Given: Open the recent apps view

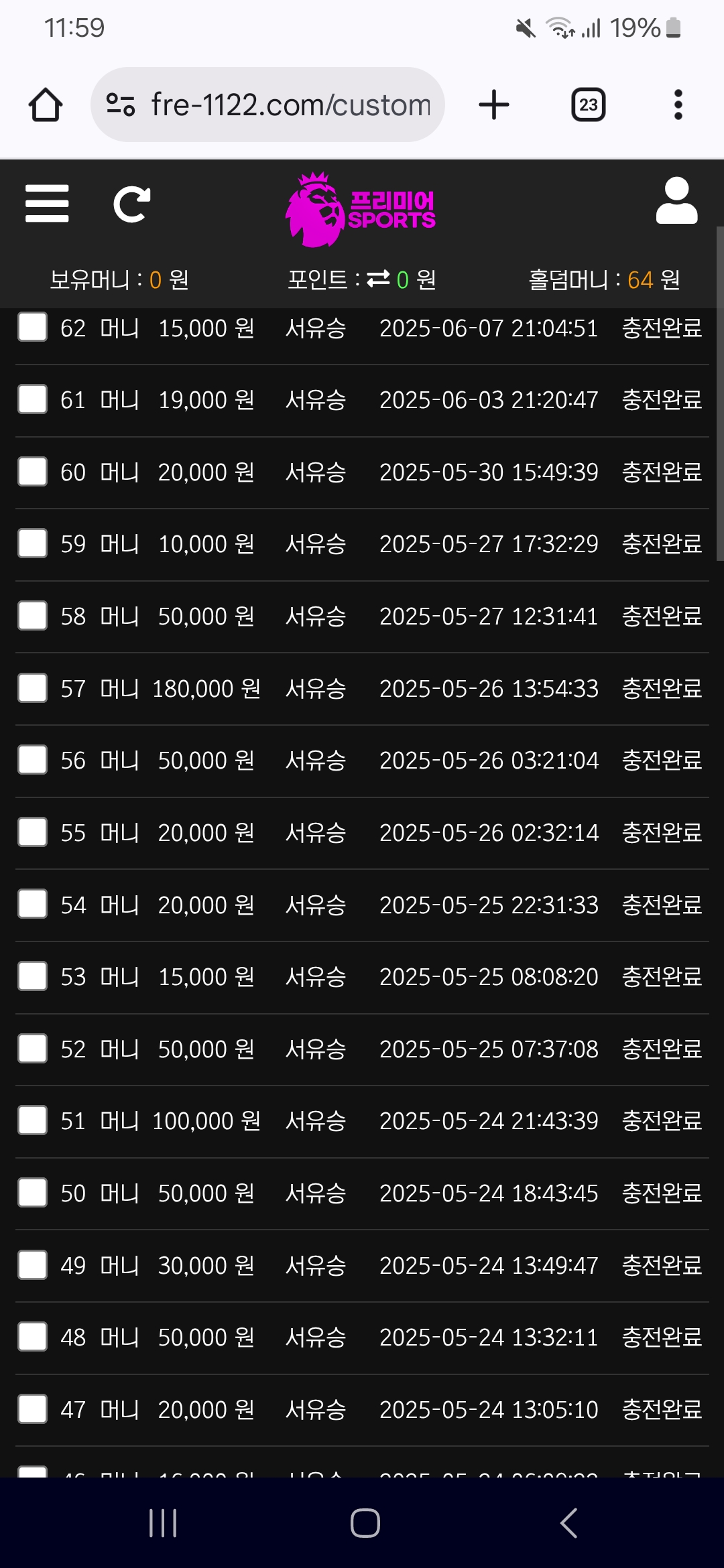Looking at the screenshot, I should pos(163,1522).
